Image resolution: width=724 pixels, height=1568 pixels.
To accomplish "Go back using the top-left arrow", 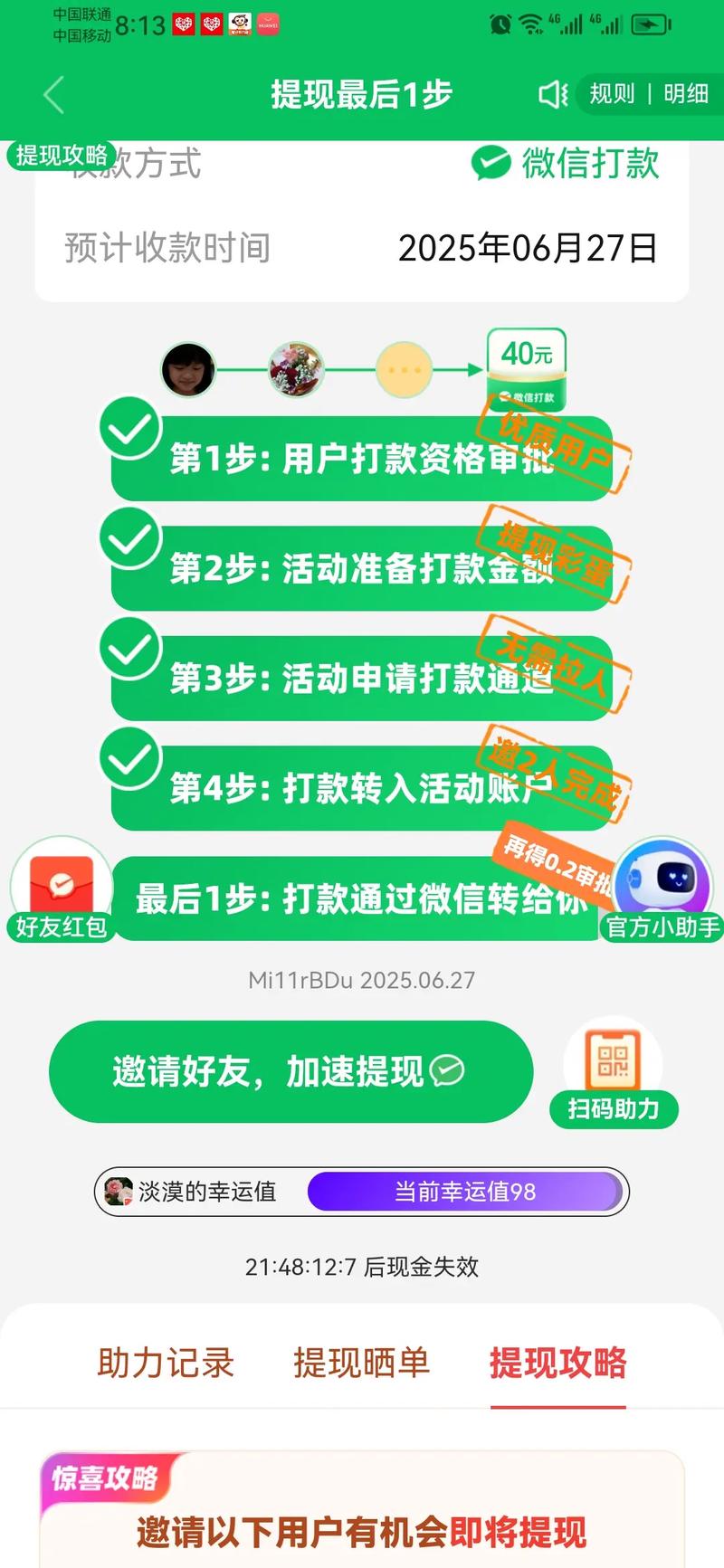I will coord(54,95).
